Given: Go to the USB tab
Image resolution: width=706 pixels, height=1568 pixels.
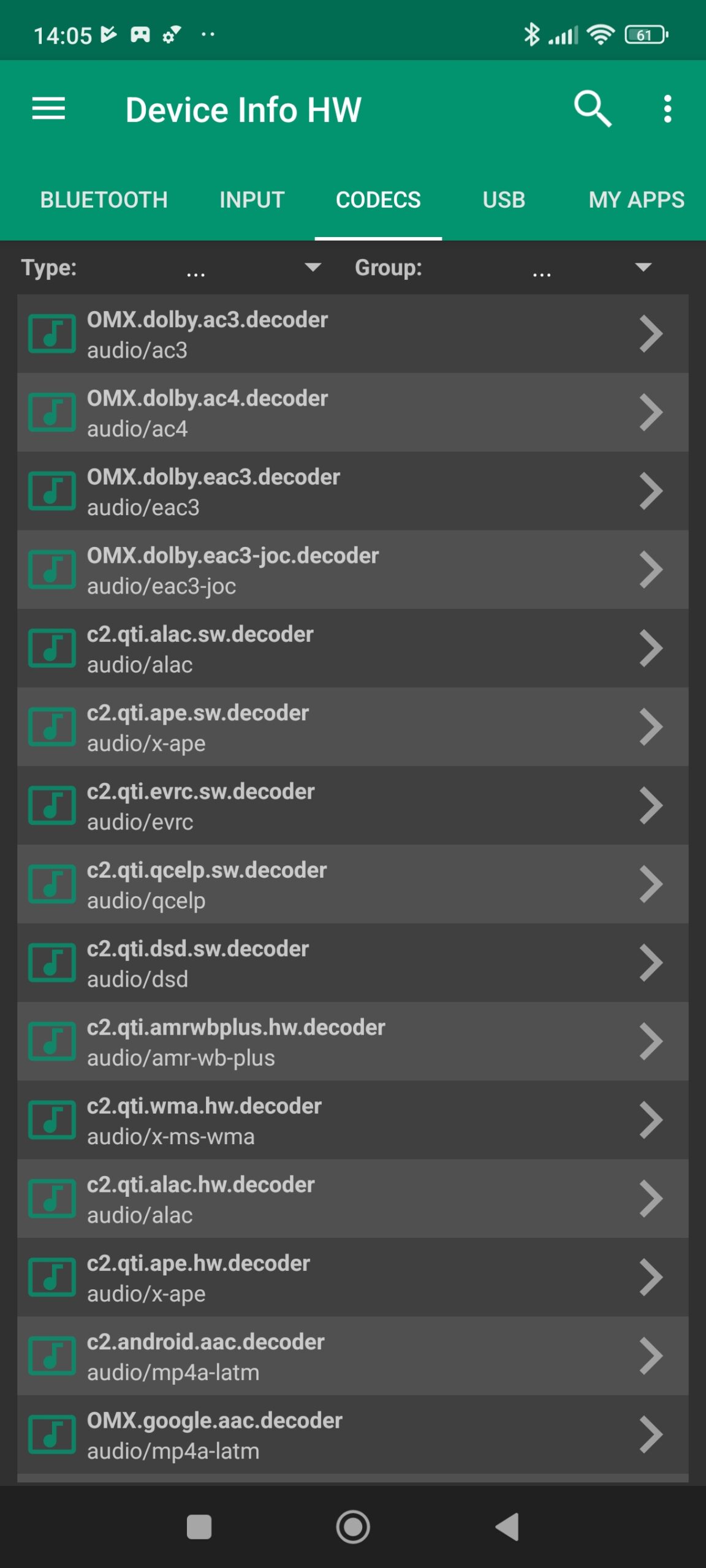Looking at the screenshot, I should tap(504, 200).
